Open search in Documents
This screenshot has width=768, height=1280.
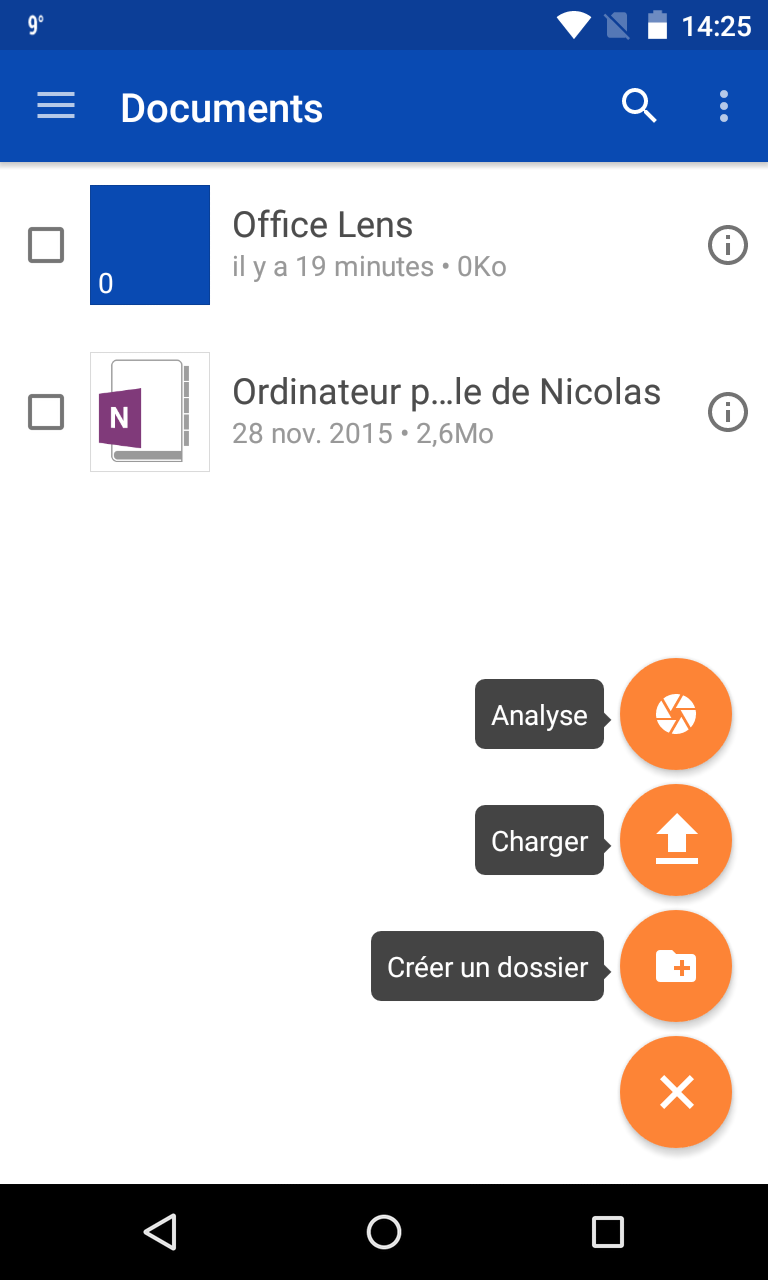click(639, 105)
